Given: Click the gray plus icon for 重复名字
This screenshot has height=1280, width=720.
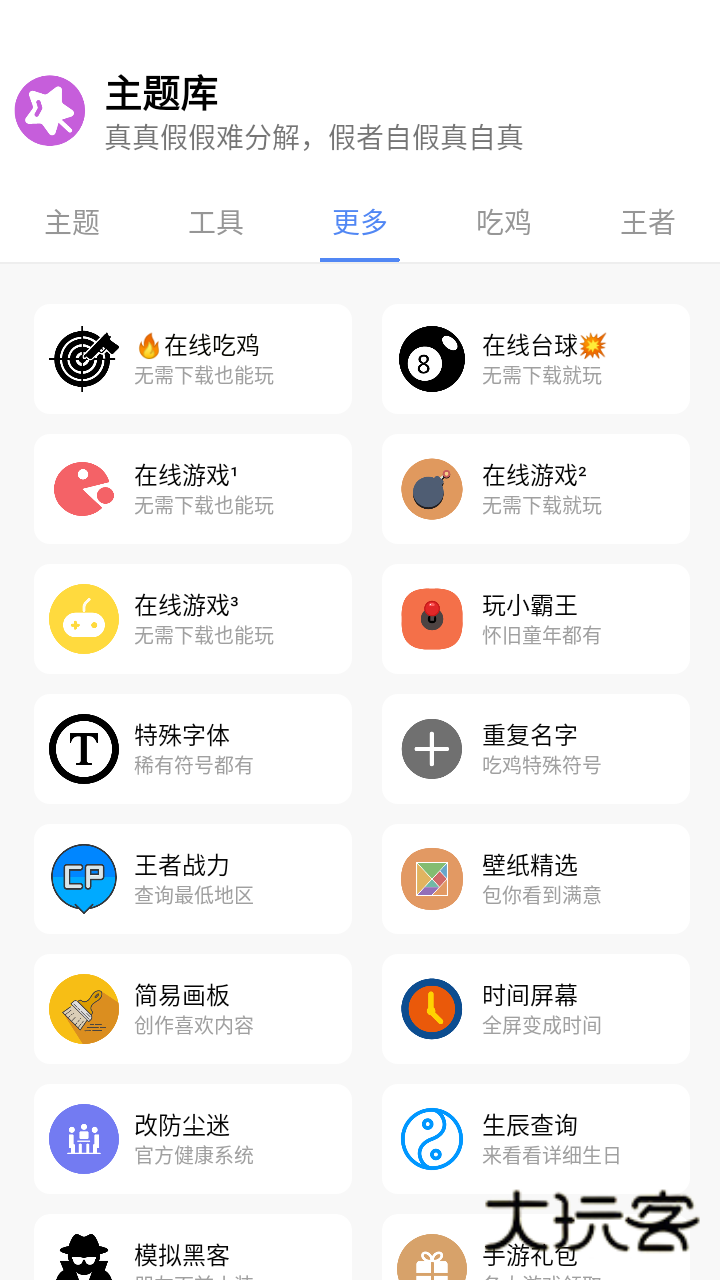Looking at the screenshot, I should click(431, 748).
